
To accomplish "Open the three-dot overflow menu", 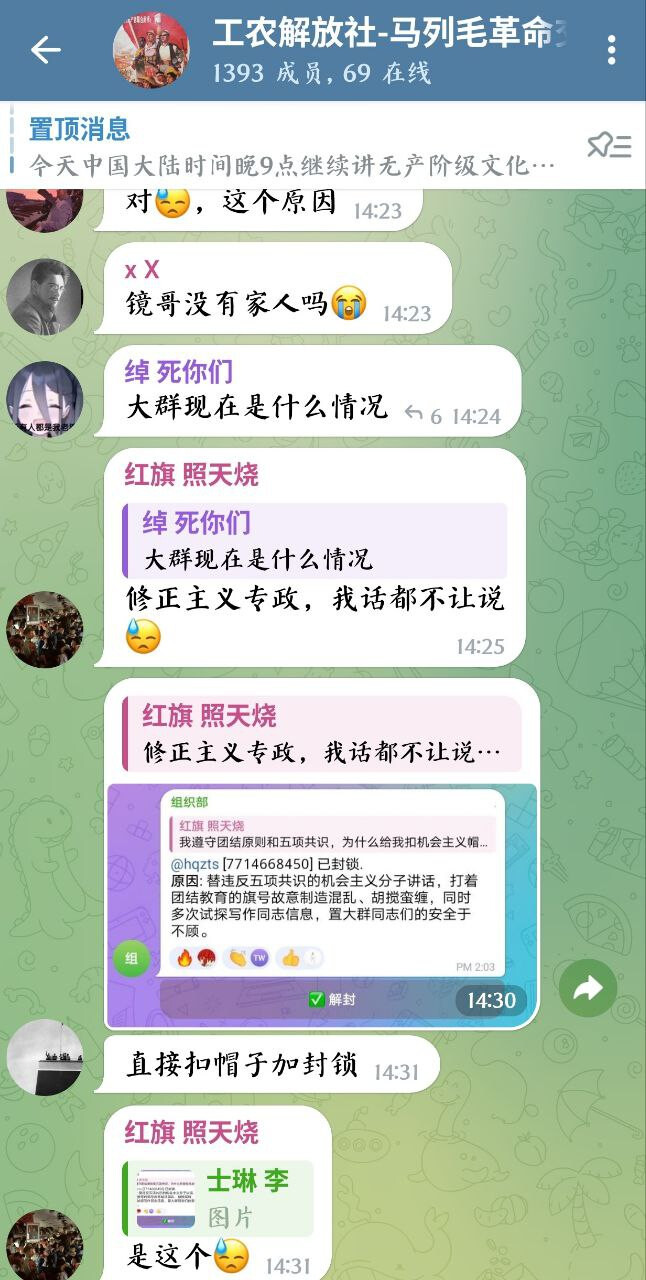I will pos(611,50).
